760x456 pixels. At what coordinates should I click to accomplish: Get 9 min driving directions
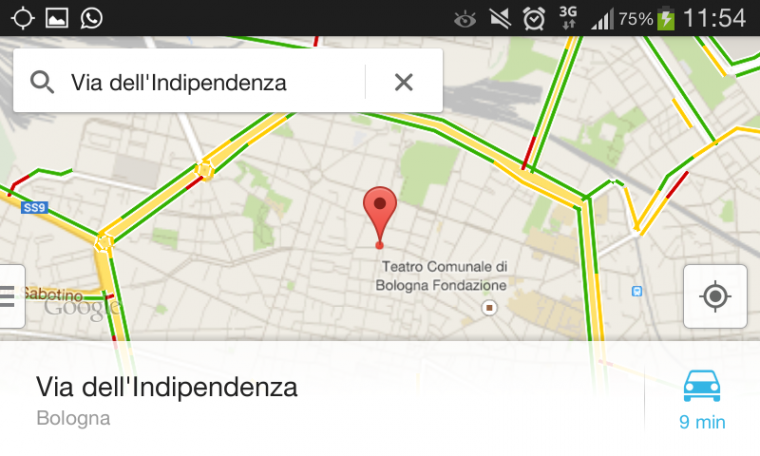(702, 400)
